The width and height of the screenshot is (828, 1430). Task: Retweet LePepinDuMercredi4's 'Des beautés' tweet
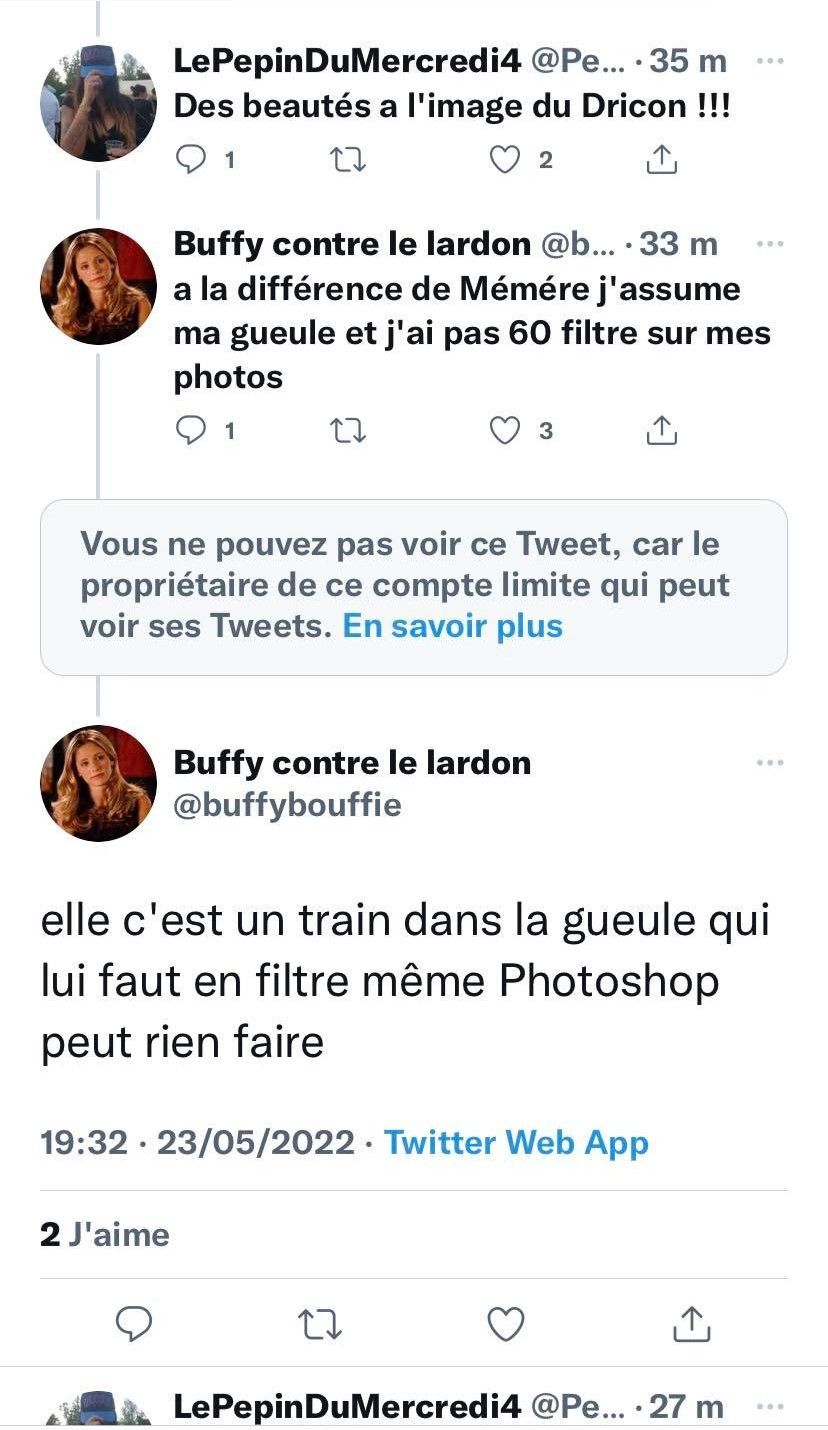pos(348,160)
